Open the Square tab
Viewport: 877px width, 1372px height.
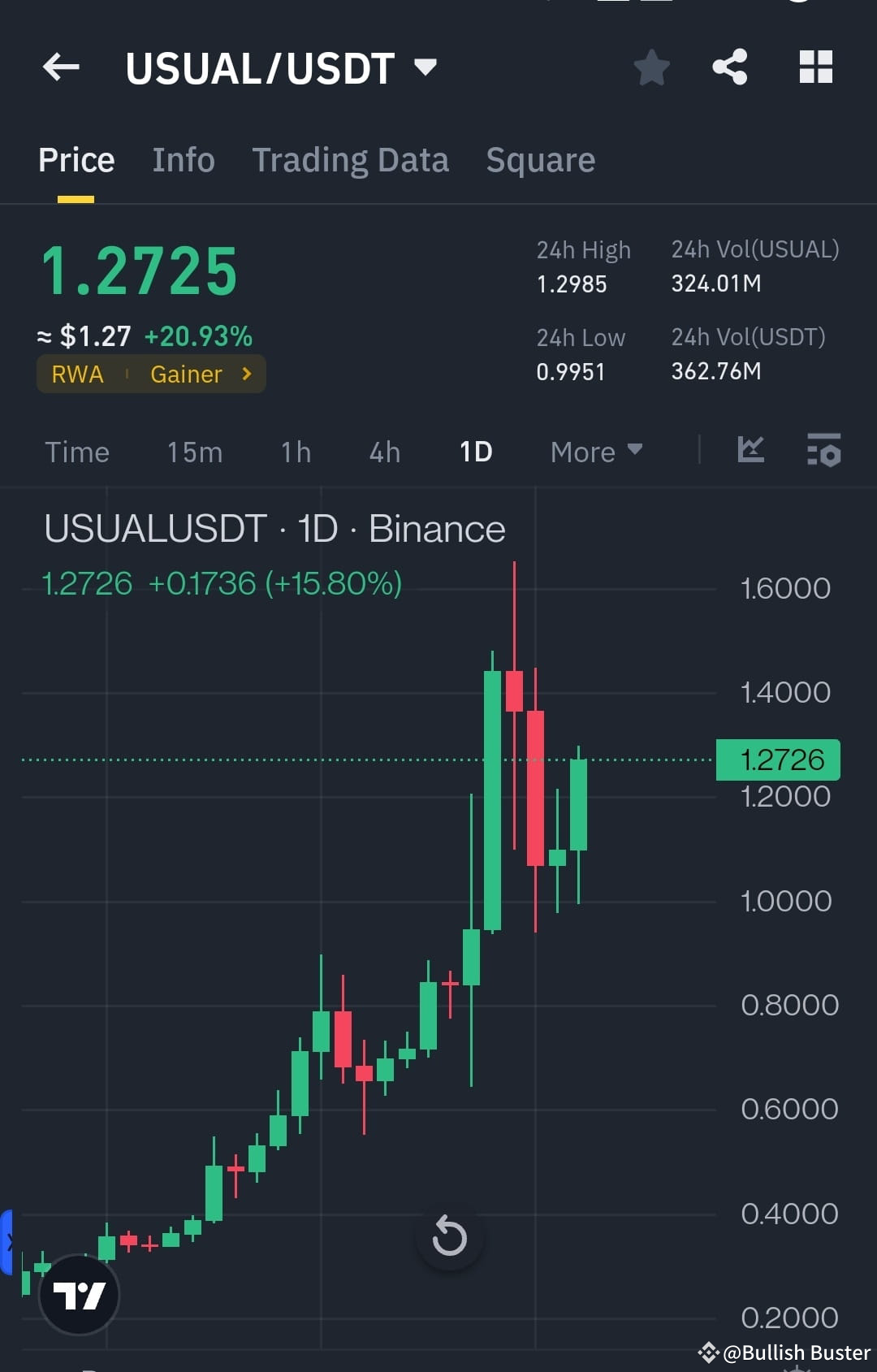tap(540, 160)
